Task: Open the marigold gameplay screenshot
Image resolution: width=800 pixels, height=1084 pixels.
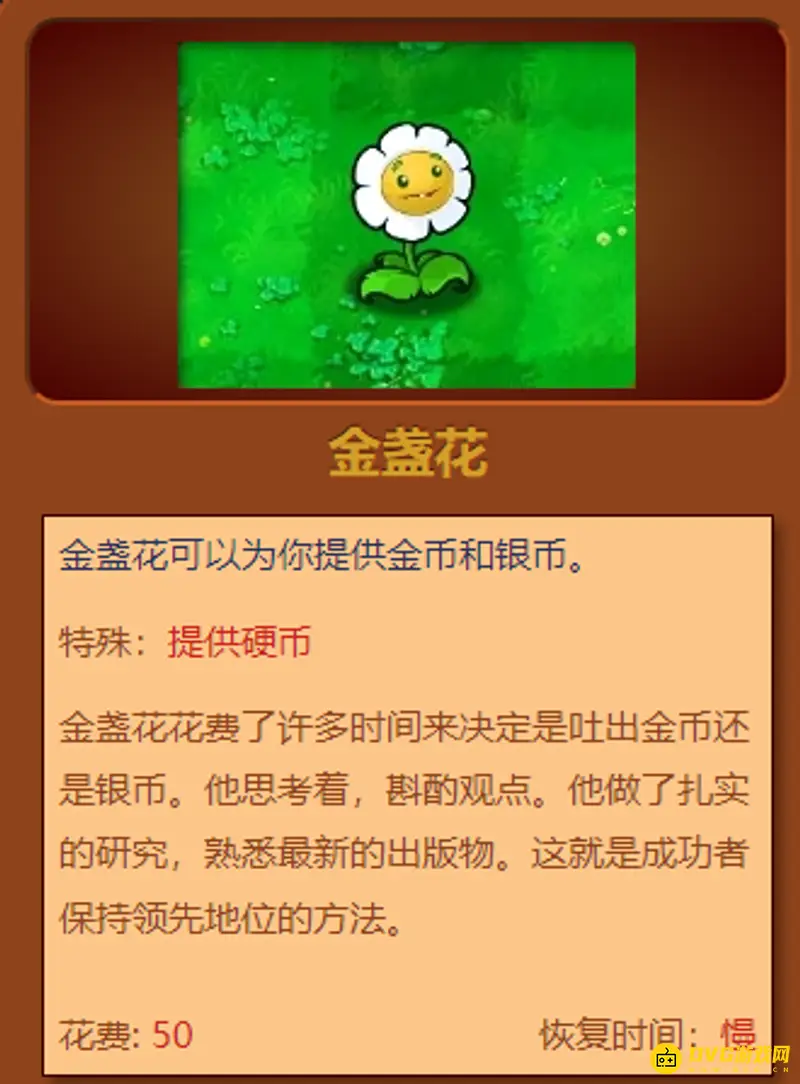Action: tap(408, 215)
